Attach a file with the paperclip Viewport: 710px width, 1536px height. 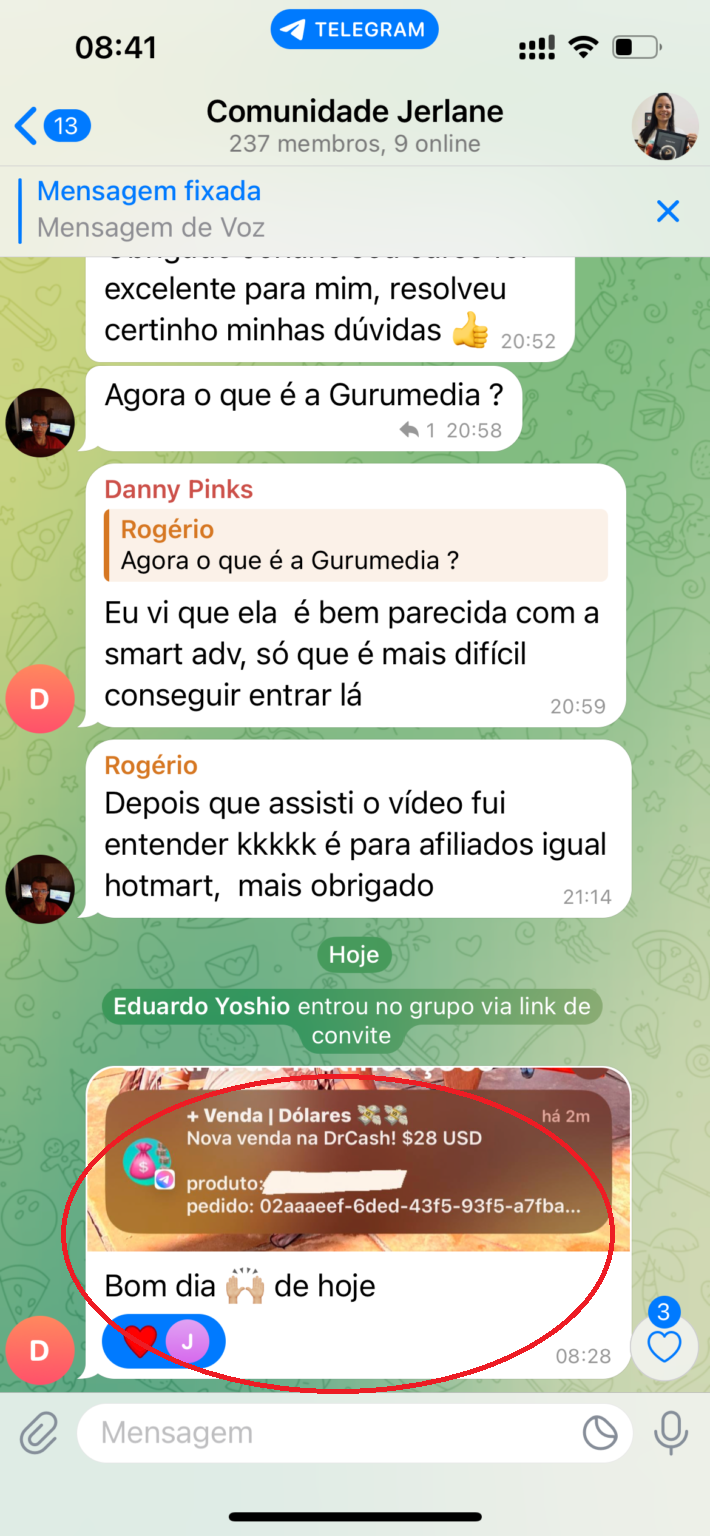(39, 1434)
